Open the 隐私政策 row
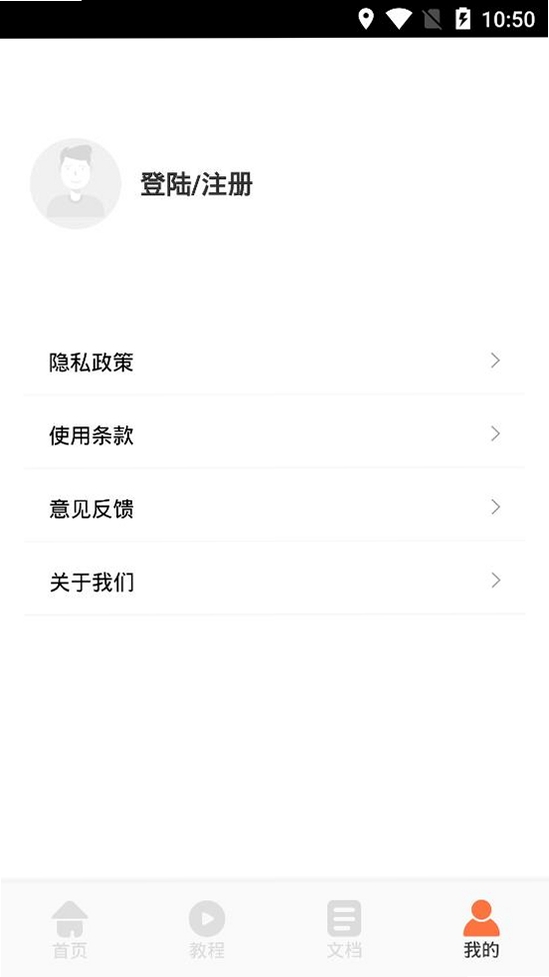Image resolution: width=549 pixels, height=977 pixels. (274, 361)
